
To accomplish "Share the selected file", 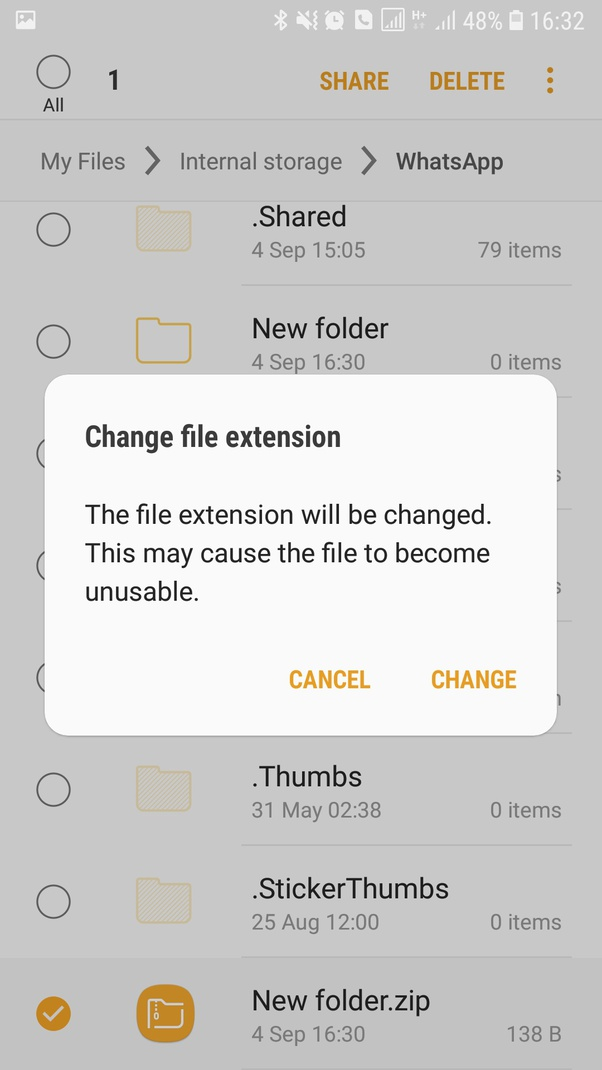I will [354, 81].
